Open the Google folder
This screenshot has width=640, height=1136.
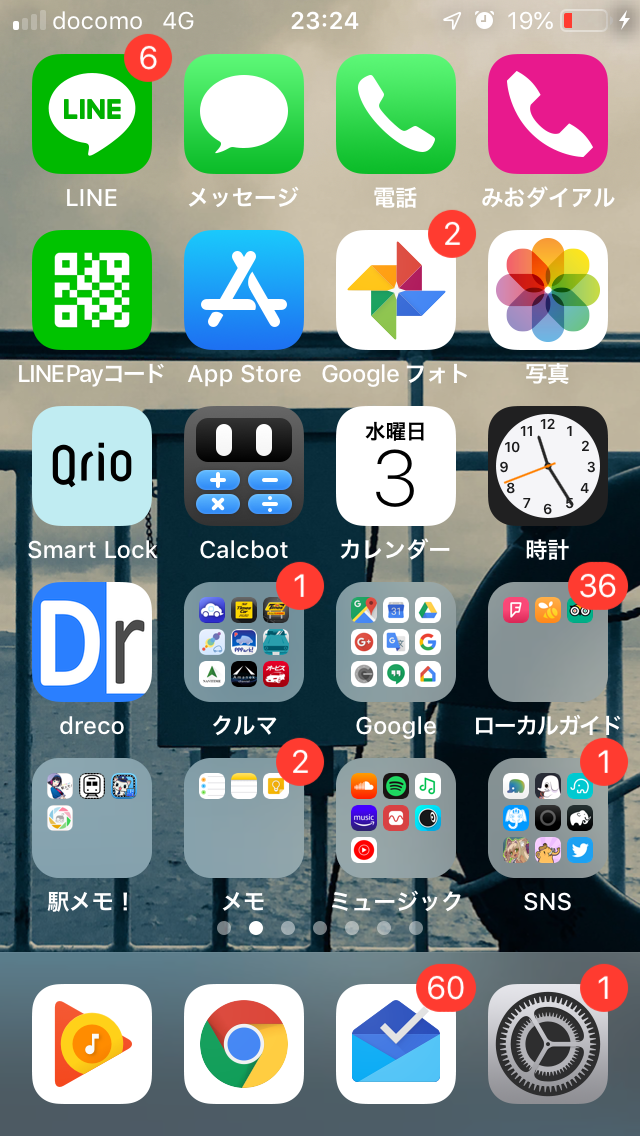(x=396, y=642)
